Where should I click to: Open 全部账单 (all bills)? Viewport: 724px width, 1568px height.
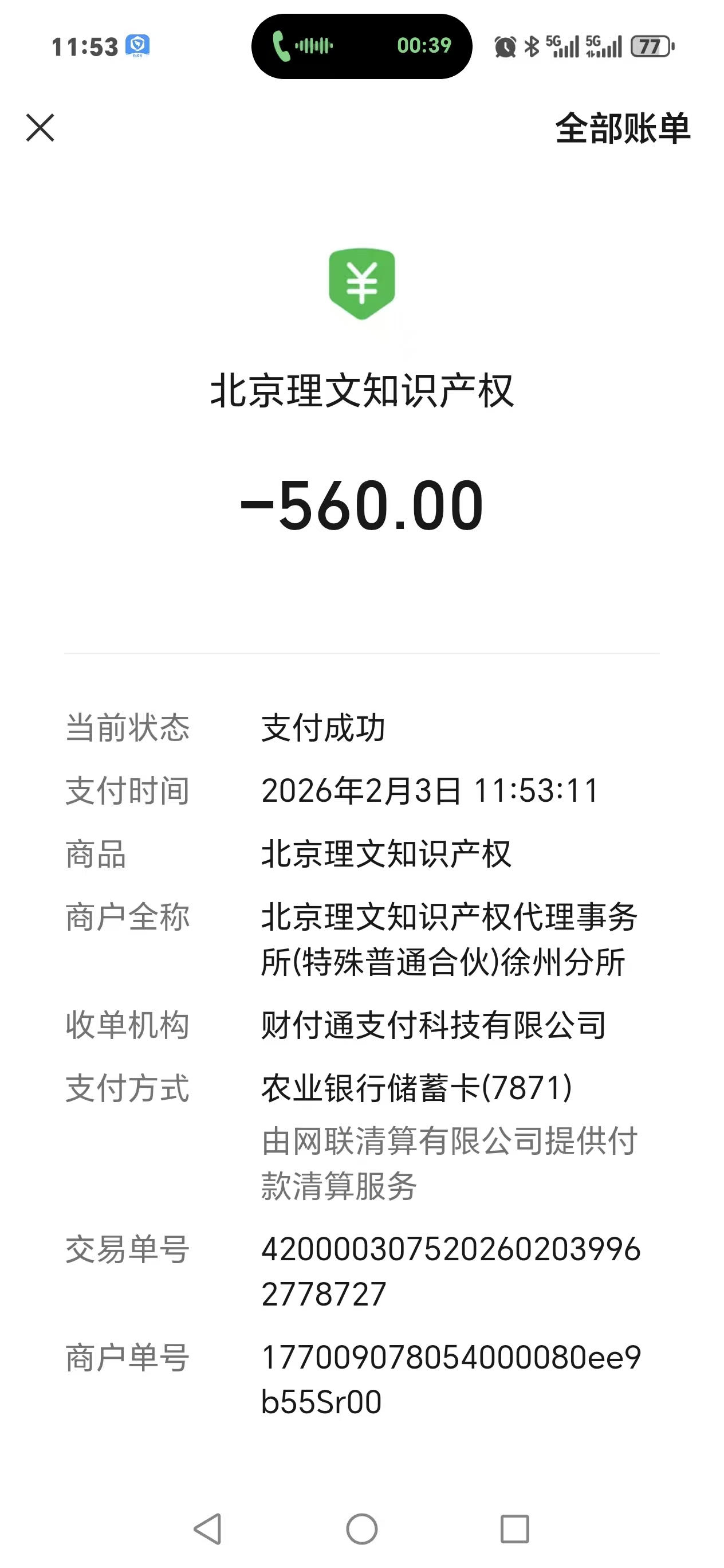623,128
